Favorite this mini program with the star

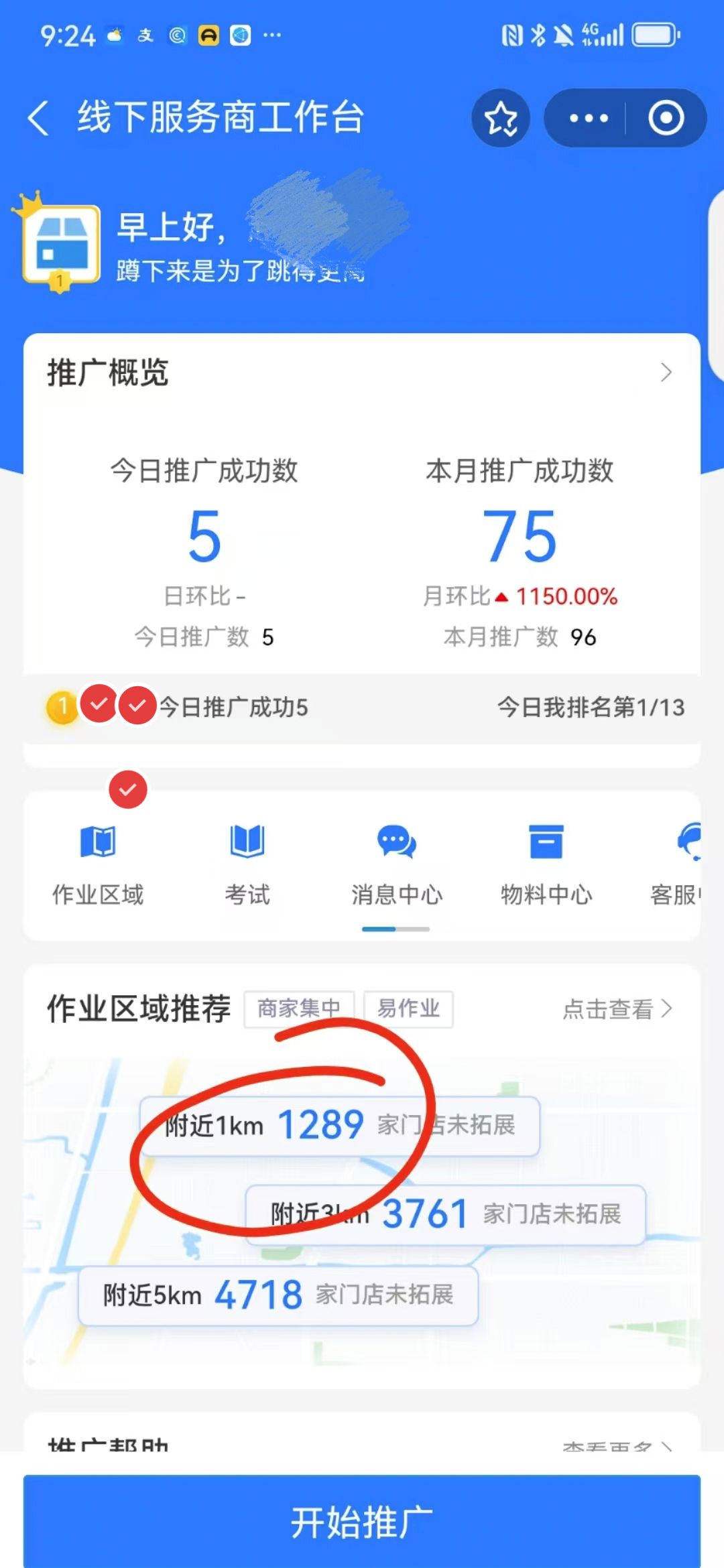pos(501,119)
